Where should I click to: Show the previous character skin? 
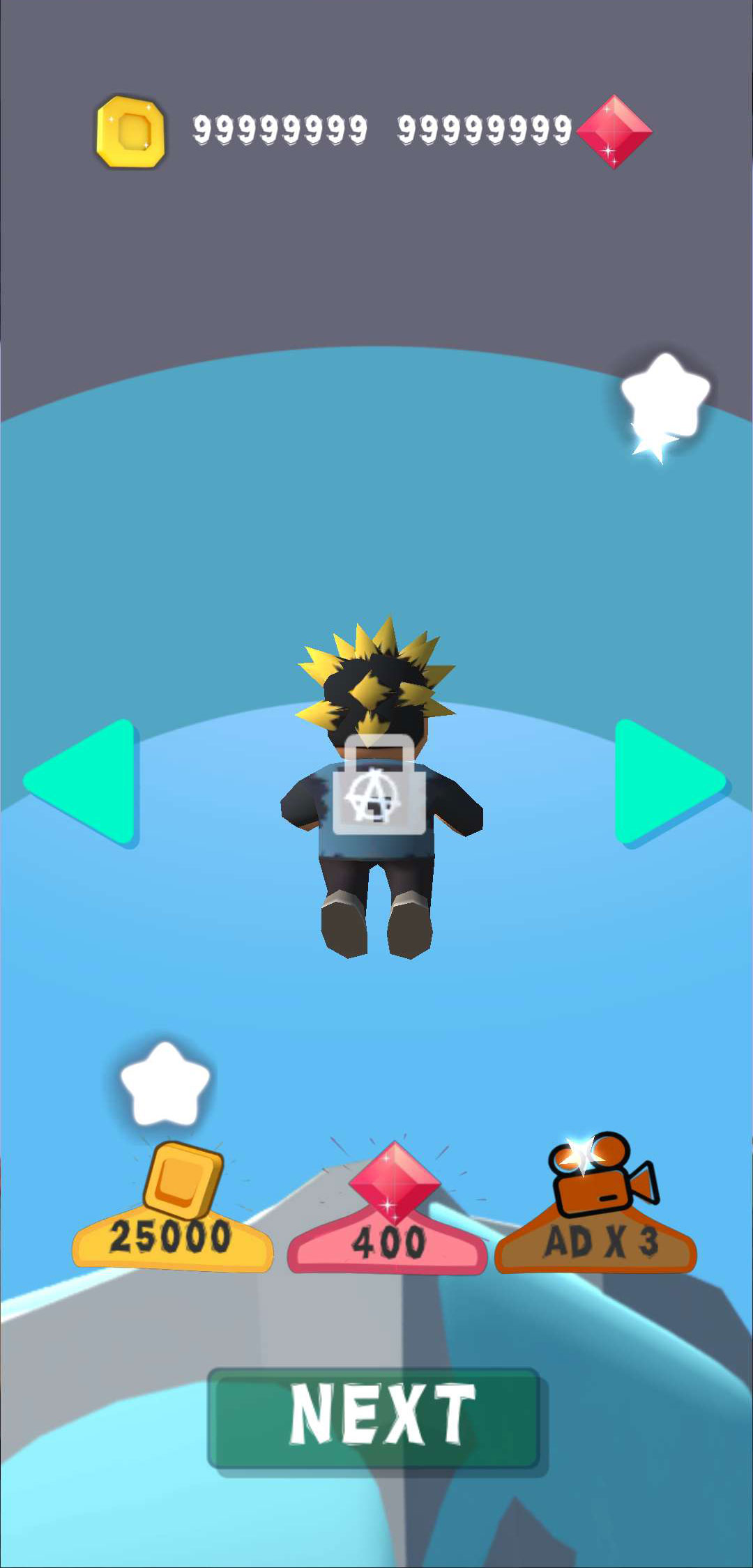[x=84, y=783]
